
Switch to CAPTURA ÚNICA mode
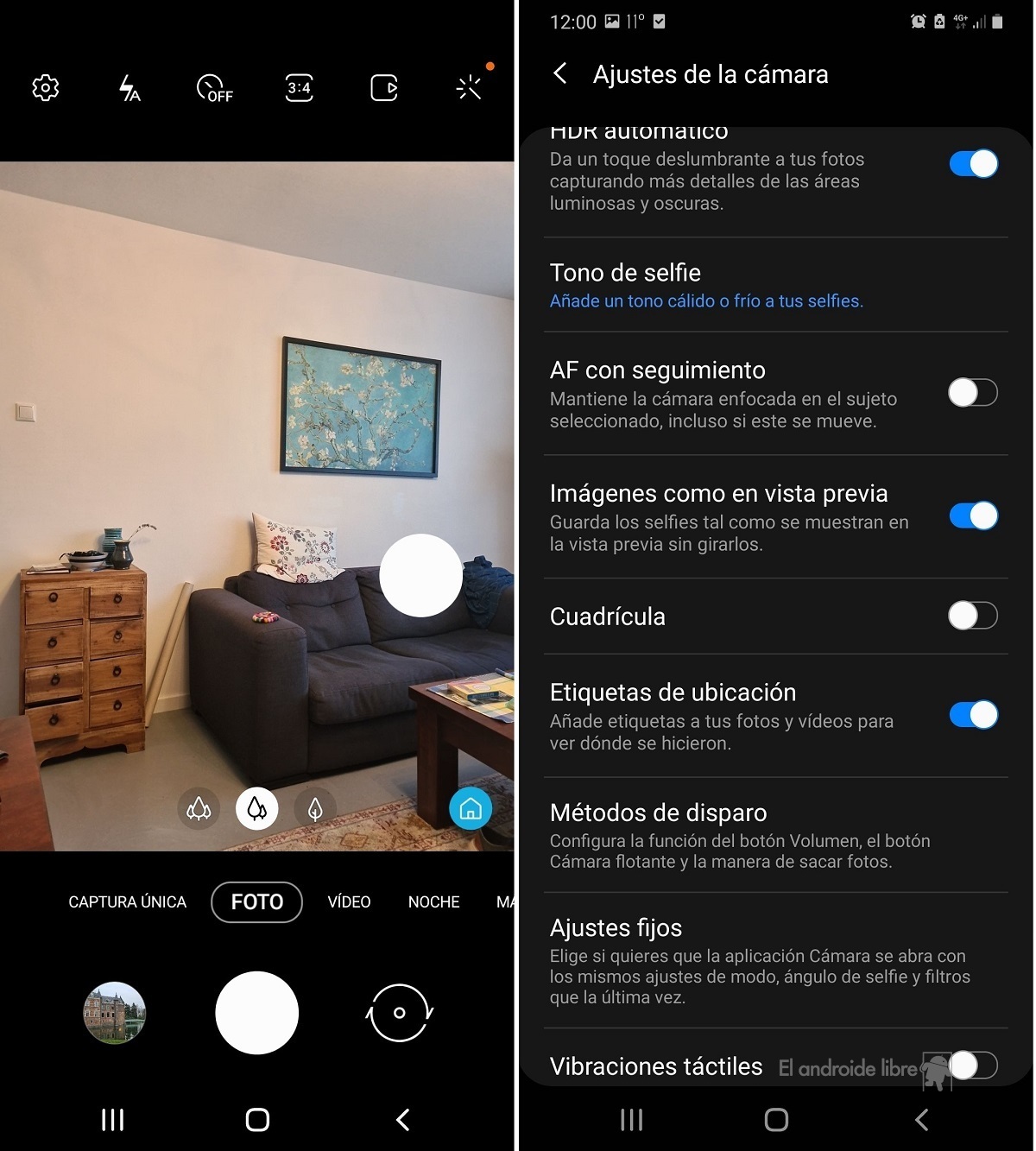(127, 901)
